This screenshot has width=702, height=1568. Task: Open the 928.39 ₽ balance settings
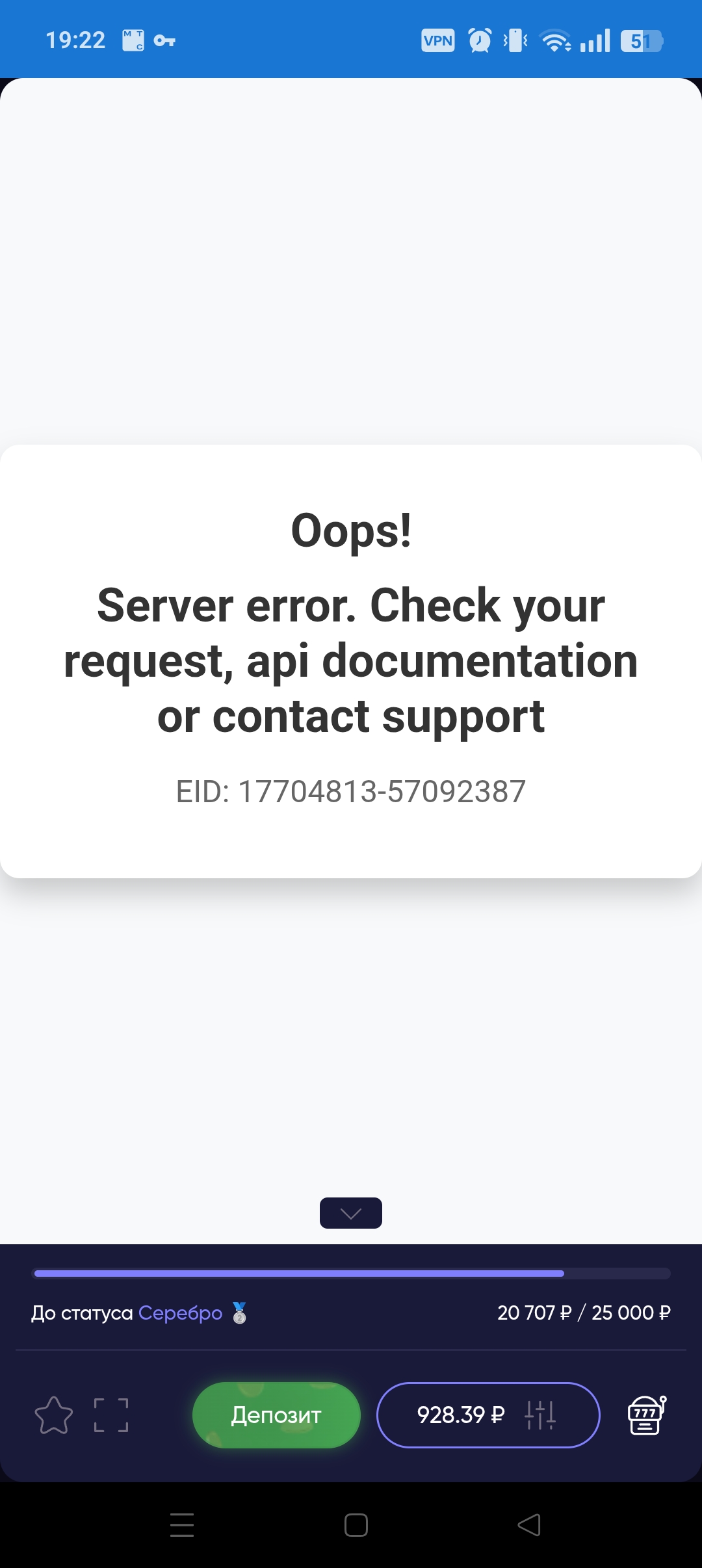[x=487, y=1415]
